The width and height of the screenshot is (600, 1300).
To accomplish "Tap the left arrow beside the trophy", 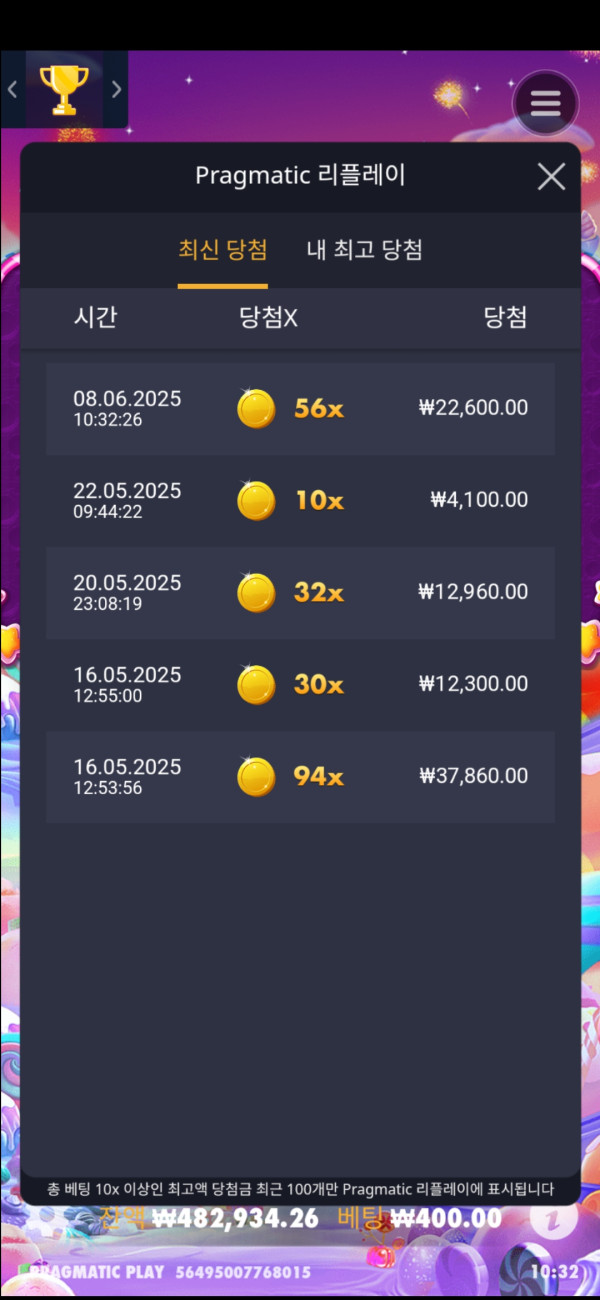I will (x=13, y=90).
